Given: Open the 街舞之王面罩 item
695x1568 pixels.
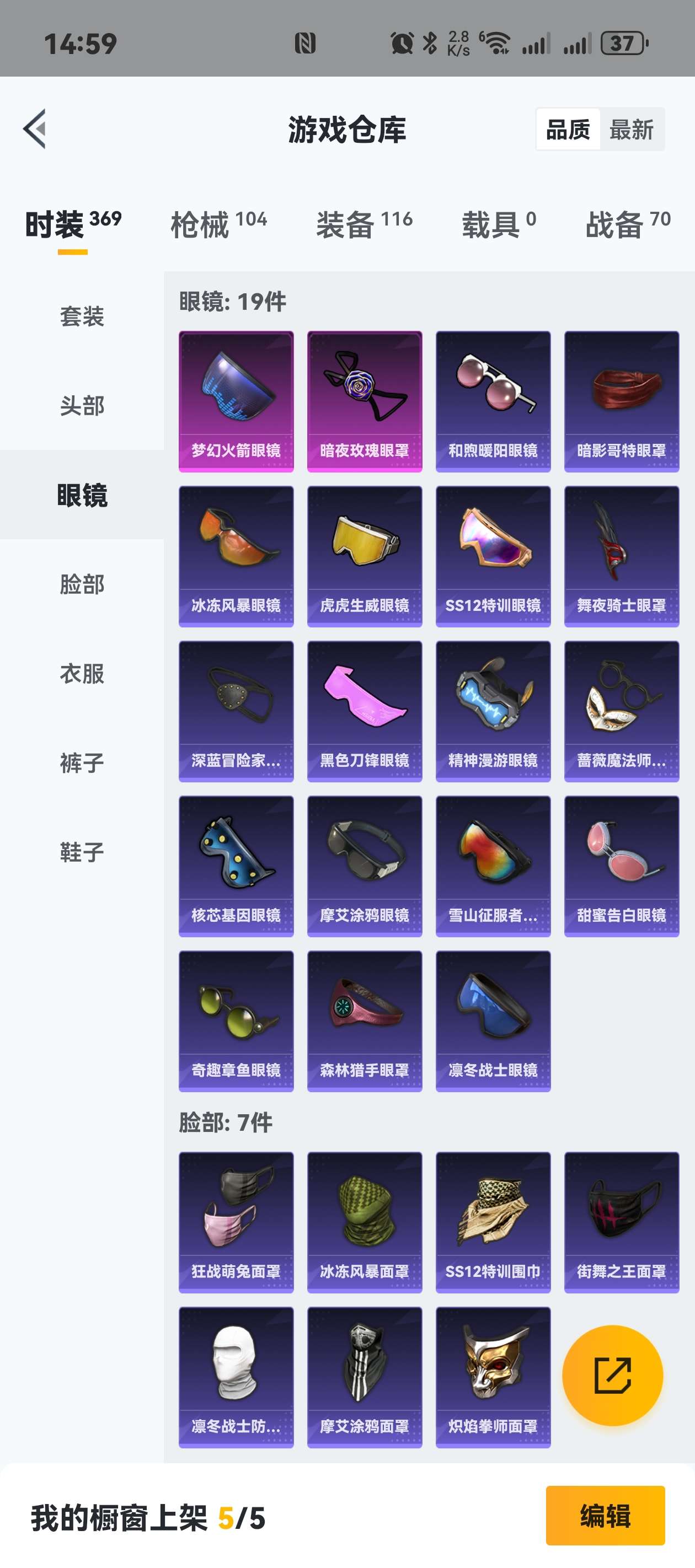Looking at the screenshot, I should (x=621, y=1222).
